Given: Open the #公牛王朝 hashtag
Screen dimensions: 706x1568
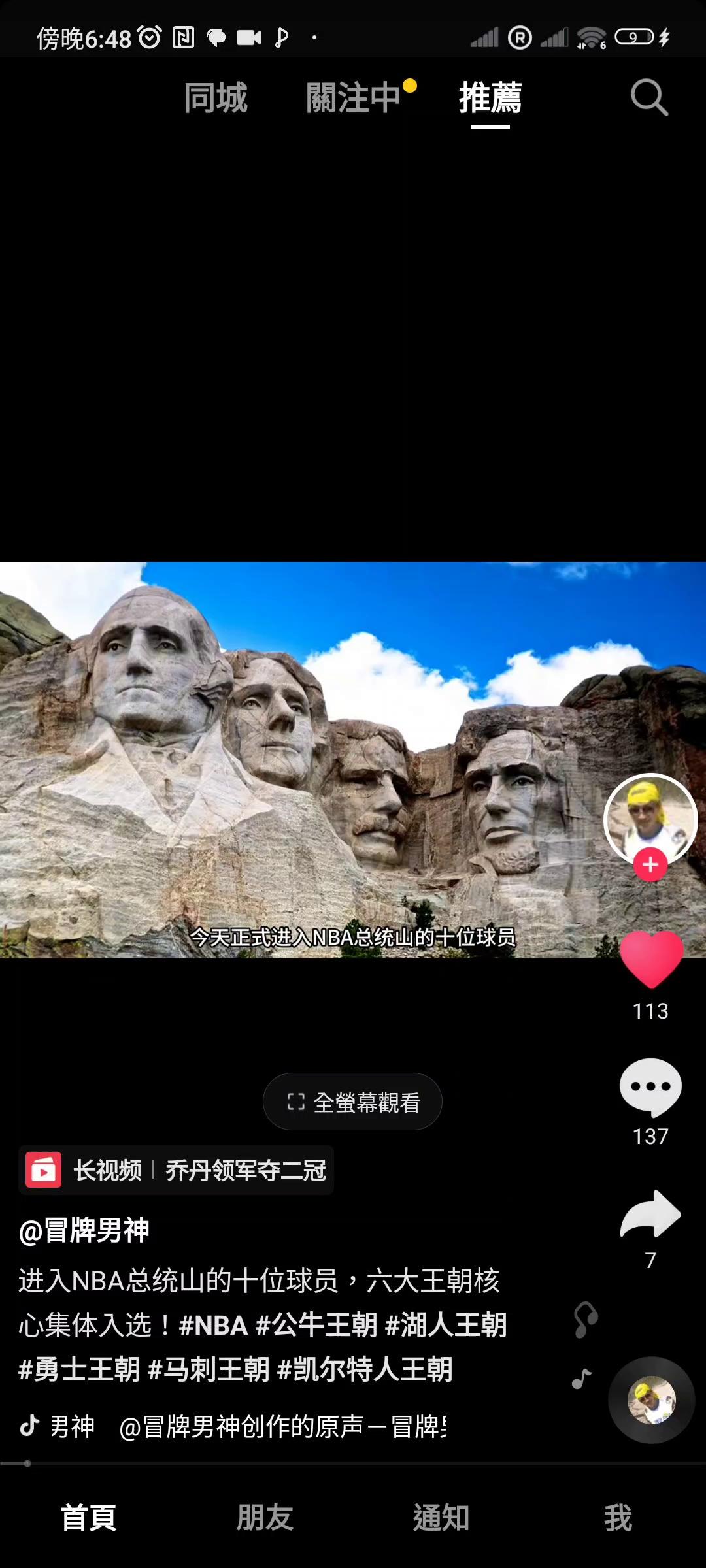Looking at the screenshot, I should click(316, 1326).
